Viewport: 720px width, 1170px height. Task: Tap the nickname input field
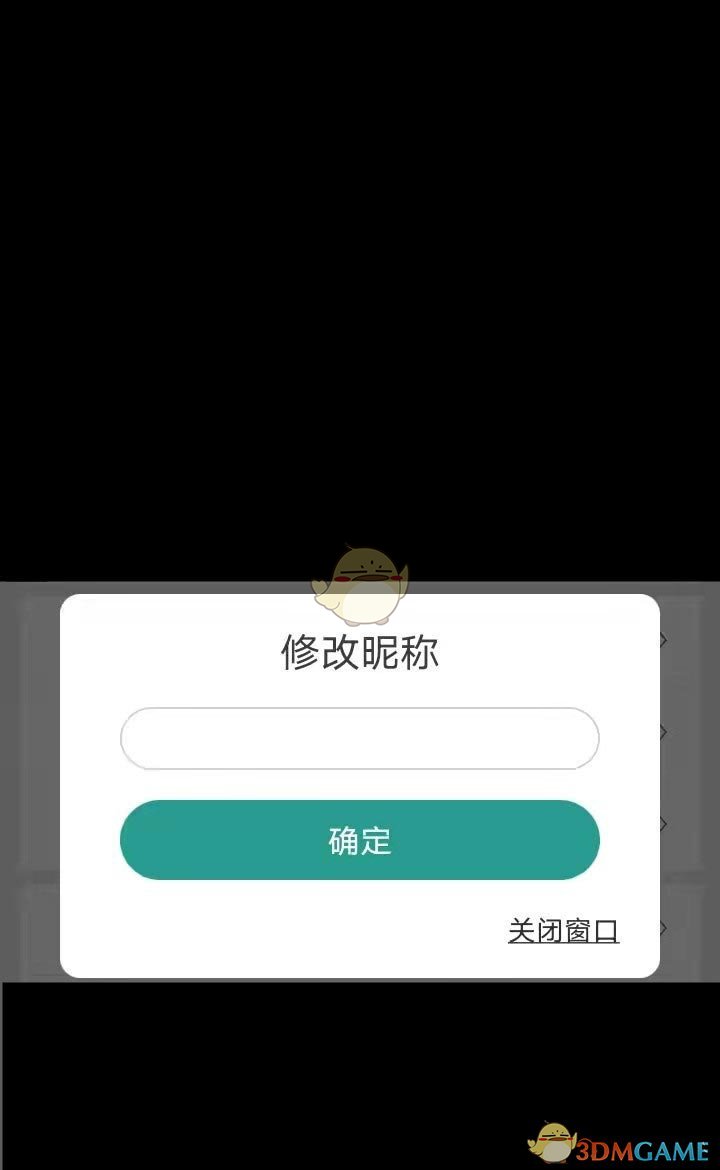tap(359, 739)
